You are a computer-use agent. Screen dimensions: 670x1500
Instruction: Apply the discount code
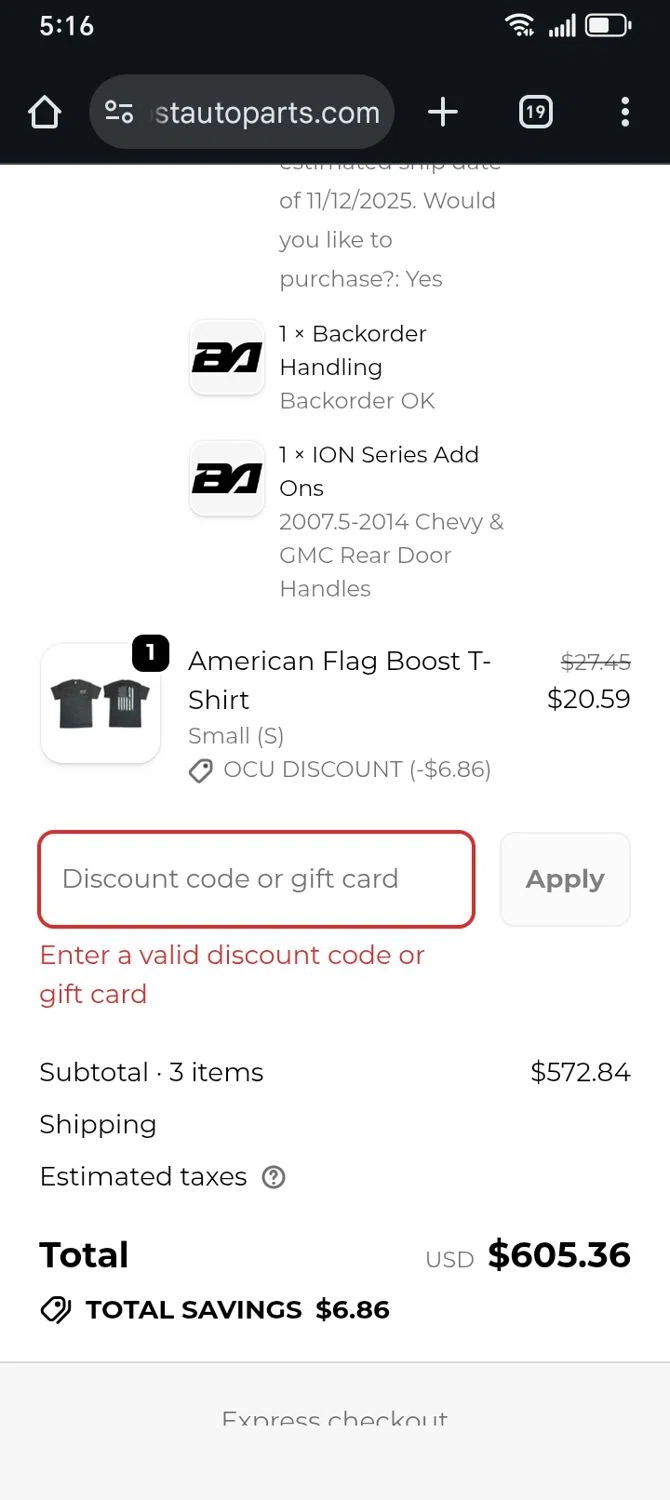coord(565,879)
